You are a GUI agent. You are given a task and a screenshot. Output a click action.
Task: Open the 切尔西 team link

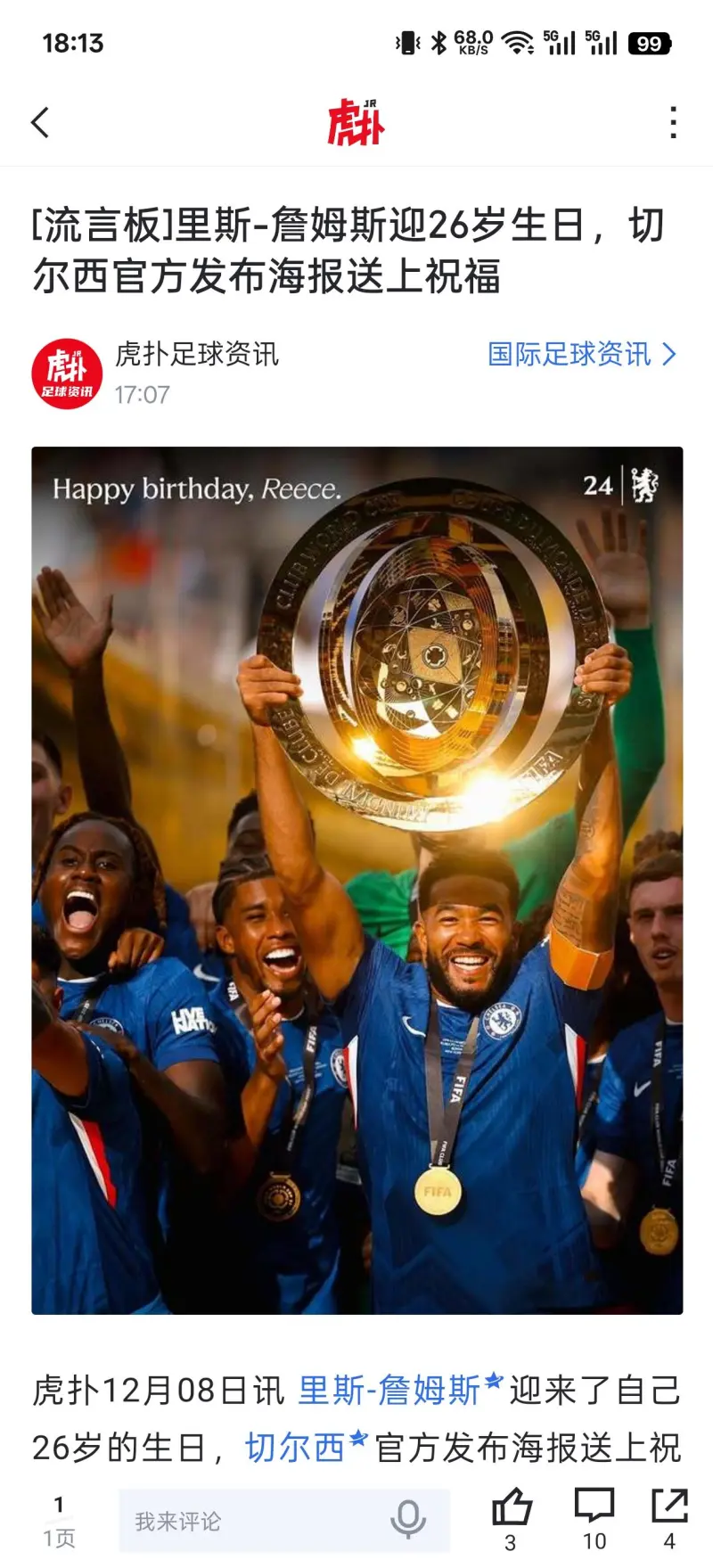coord(295,1448)
